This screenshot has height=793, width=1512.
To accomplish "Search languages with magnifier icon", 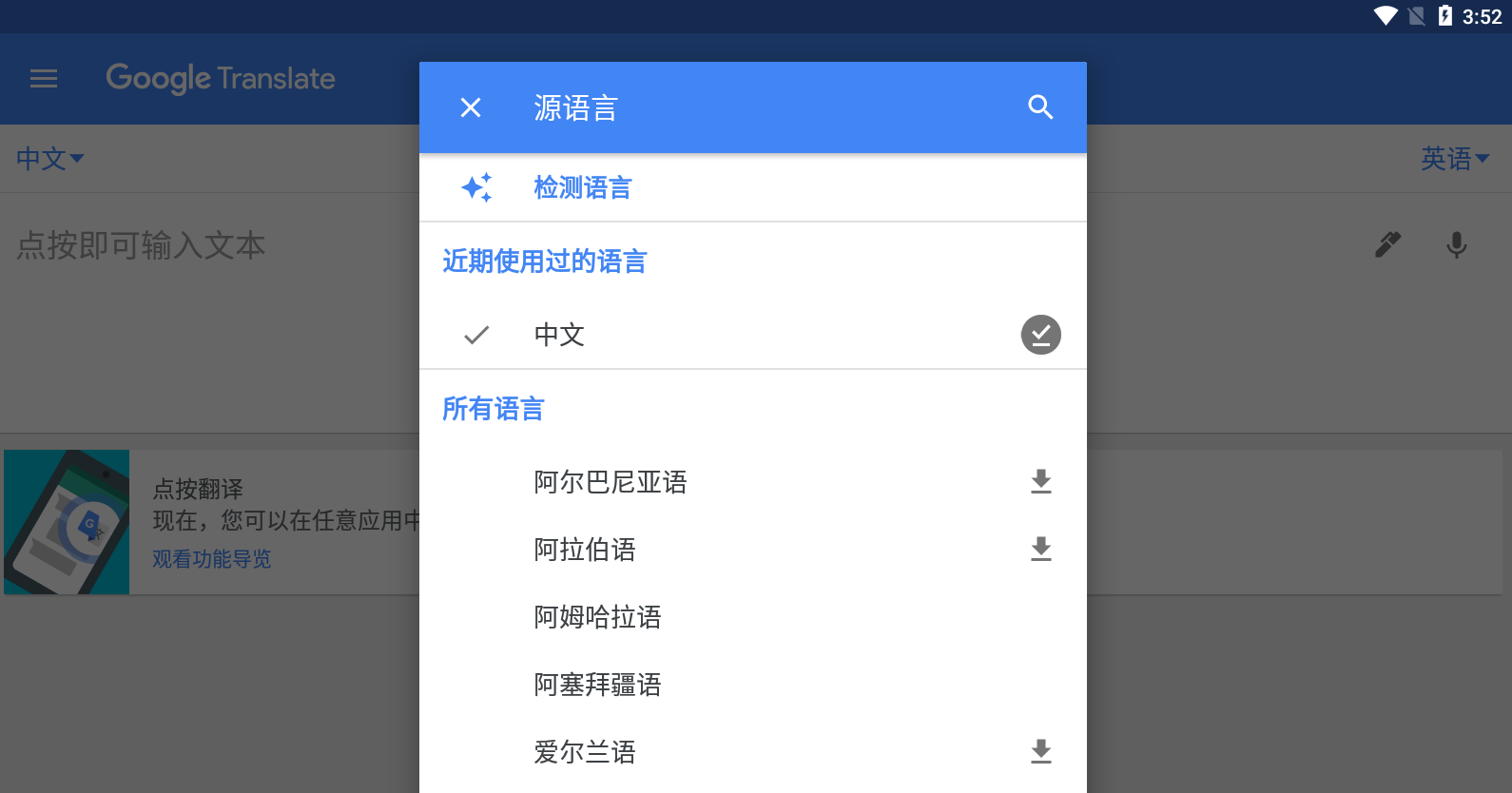I will point(1040,107).
